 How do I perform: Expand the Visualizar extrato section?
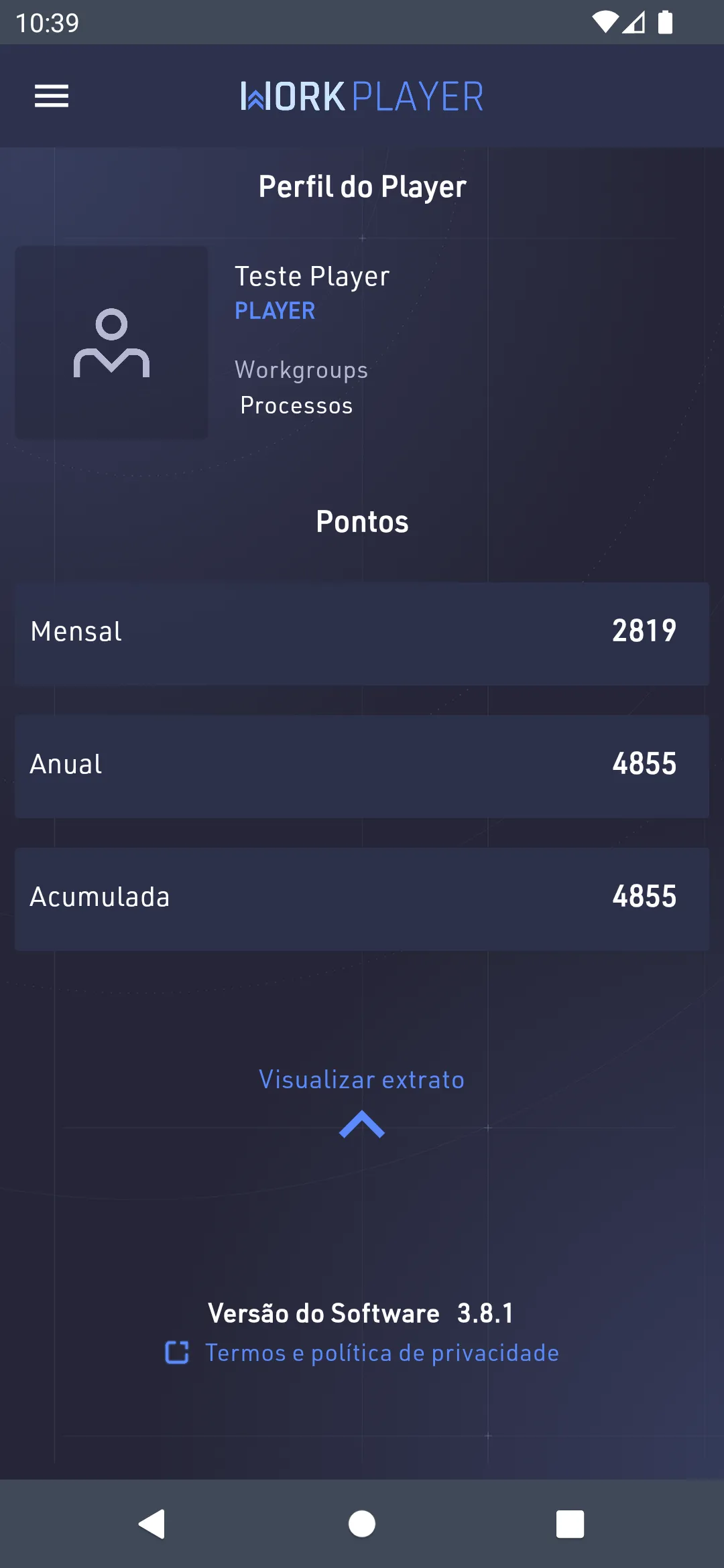click(x=361, y=1079)
